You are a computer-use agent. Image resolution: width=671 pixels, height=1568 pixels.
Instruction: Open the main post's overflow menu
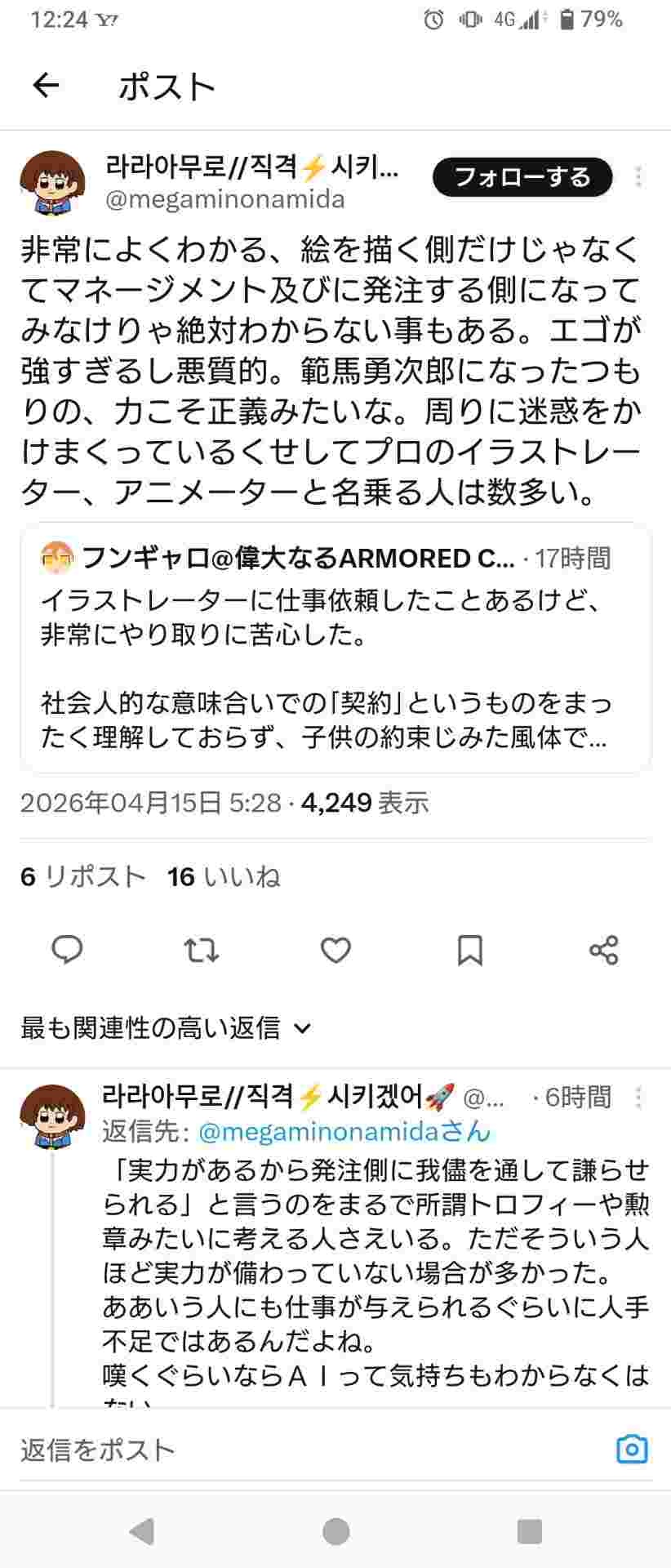[x=638, y=177]
